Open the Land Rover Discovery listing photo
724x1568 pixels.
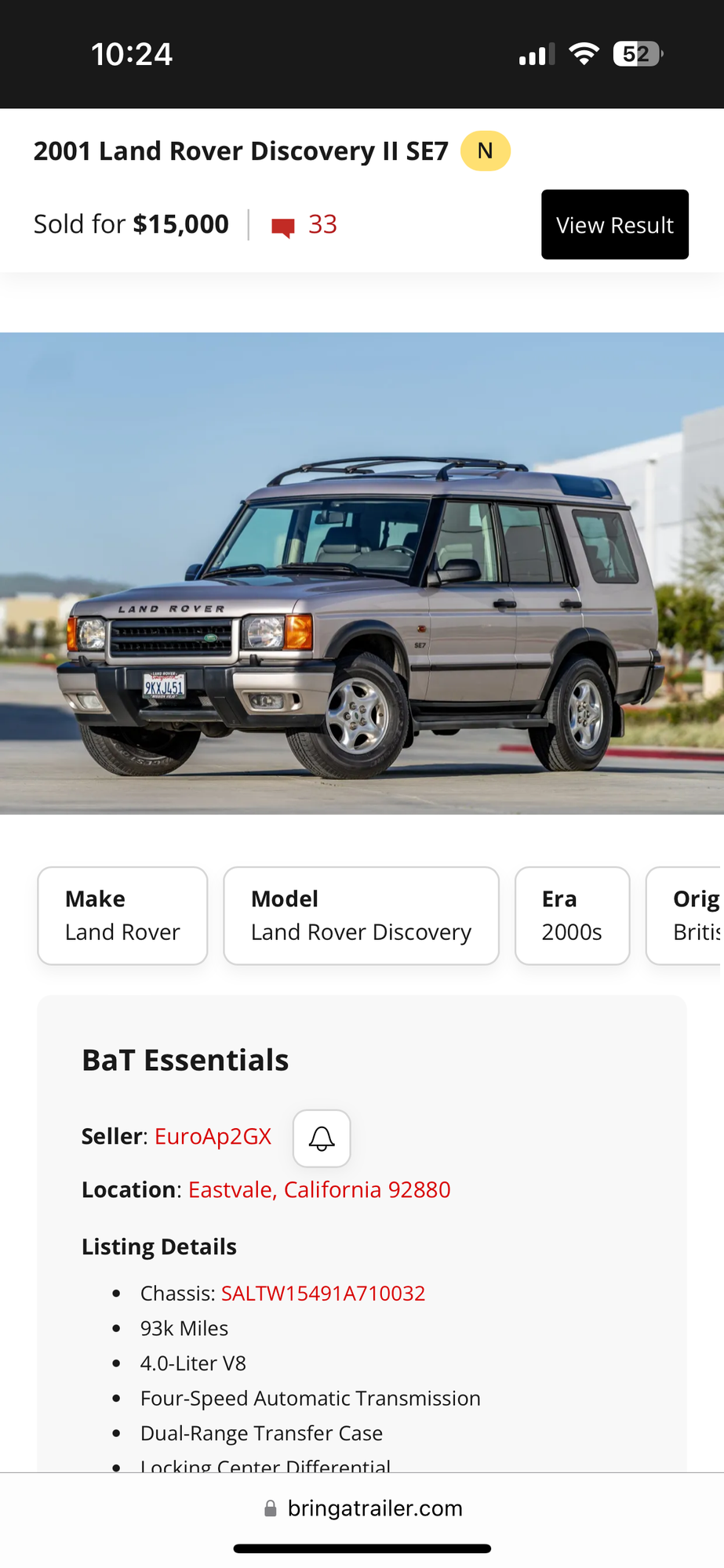[362, 573]
